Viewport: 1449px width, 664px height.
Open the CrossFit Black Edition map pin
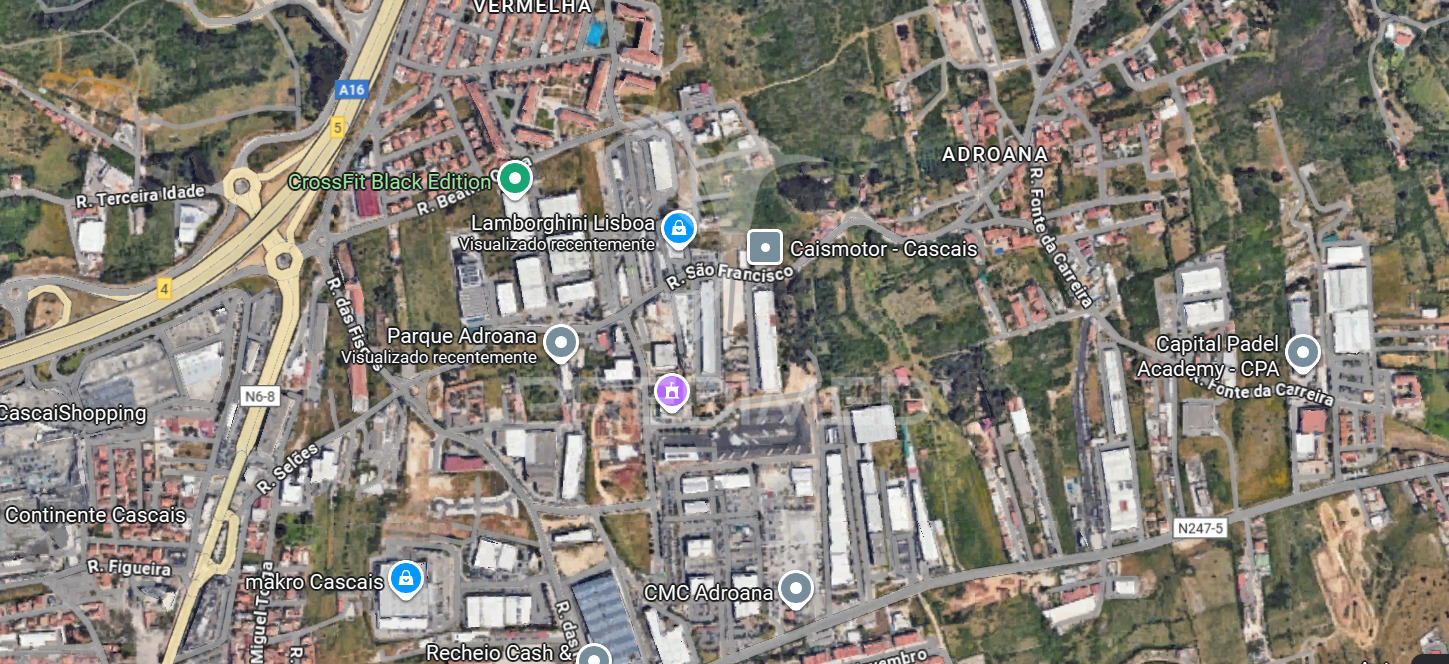[514, 179]
